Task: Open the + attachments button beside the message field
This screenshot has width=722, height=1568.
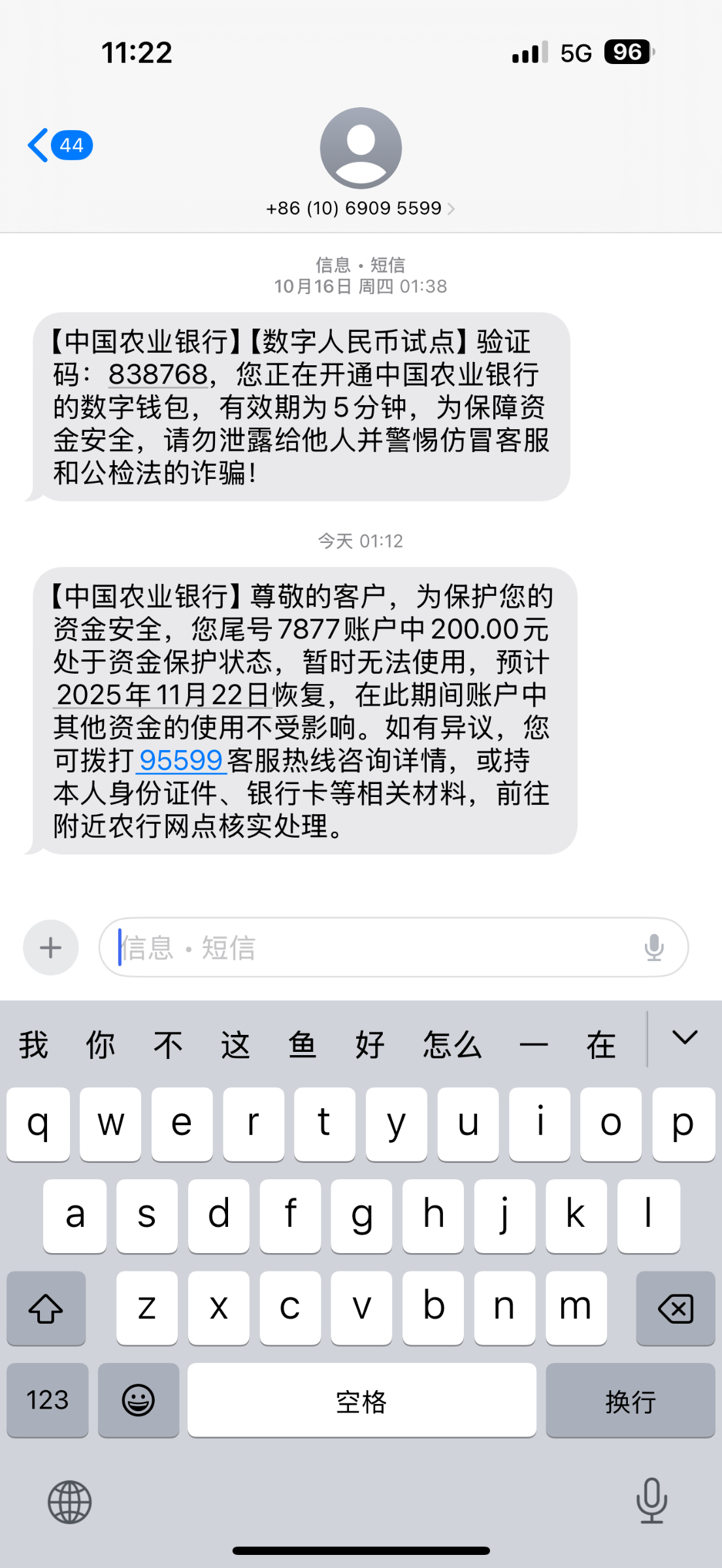Action: (50, 947)
